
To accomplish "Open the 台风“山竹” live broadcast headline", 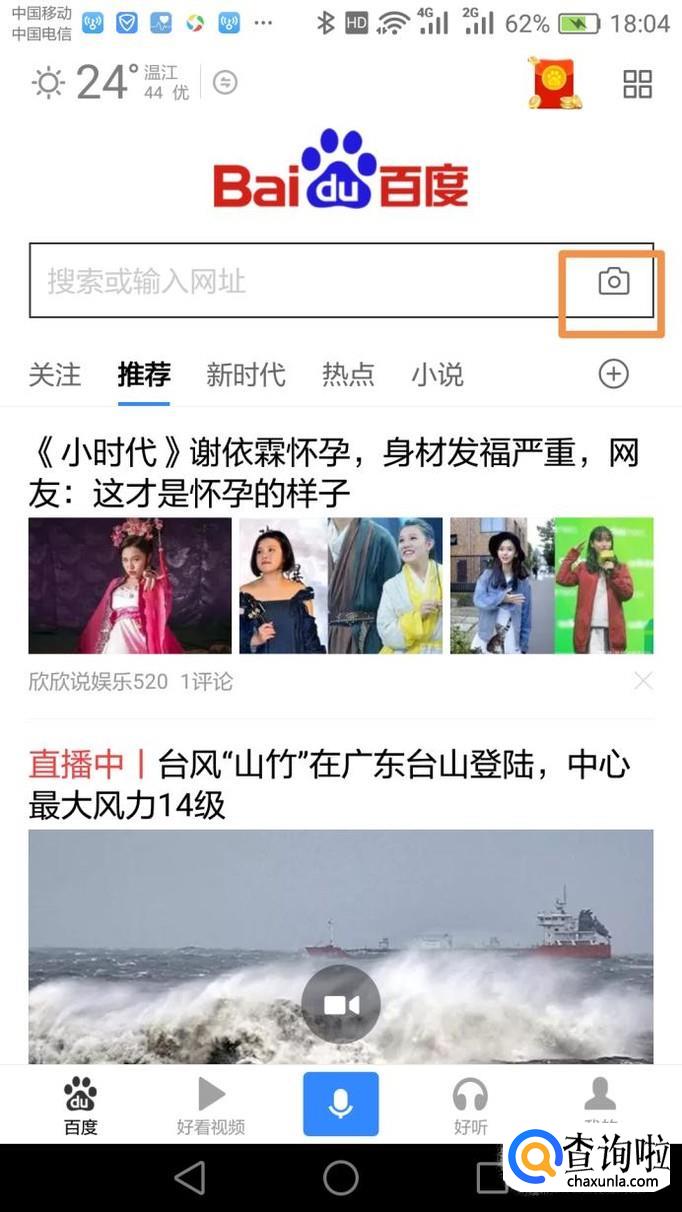I will click(x=329, y=784).
